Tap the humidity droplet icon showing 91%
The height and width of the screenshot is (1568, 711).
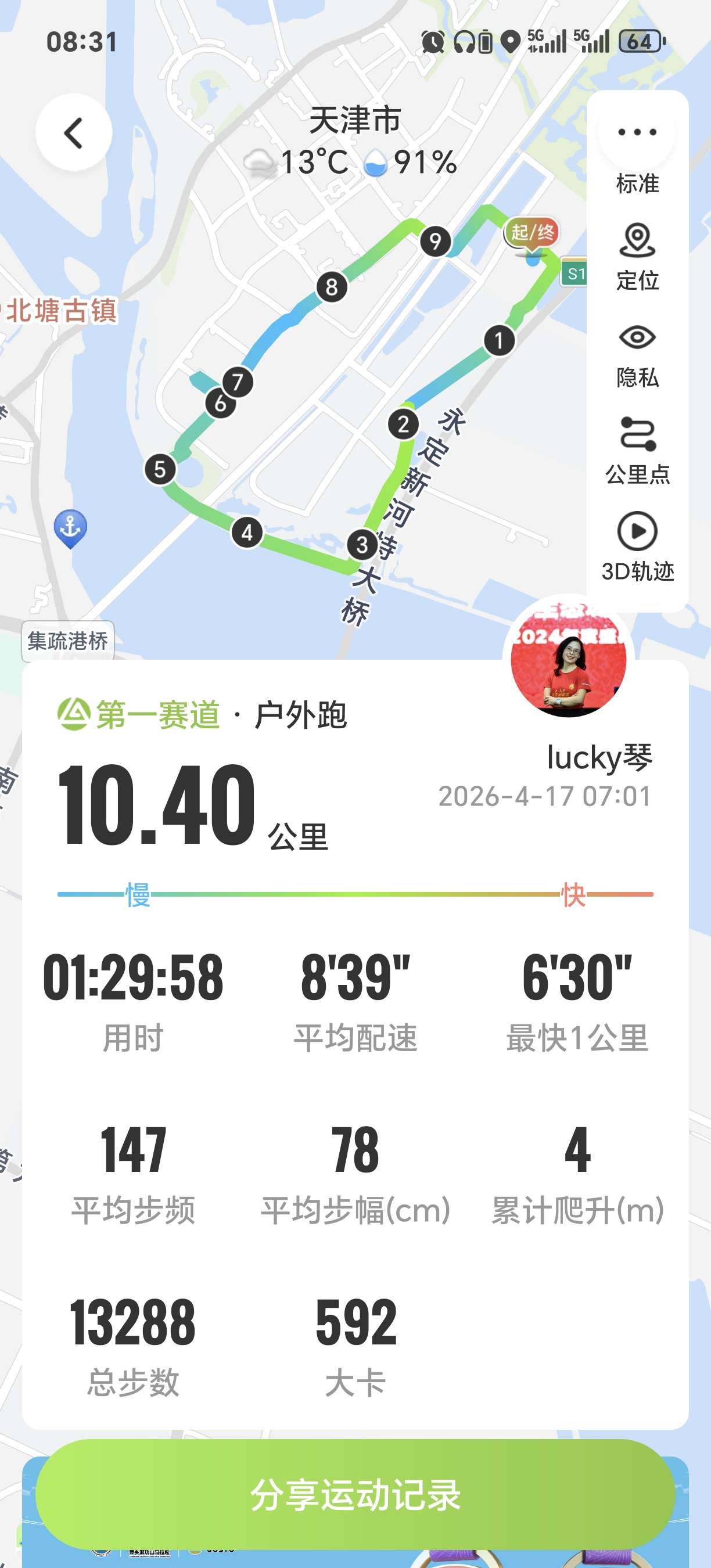378,161
